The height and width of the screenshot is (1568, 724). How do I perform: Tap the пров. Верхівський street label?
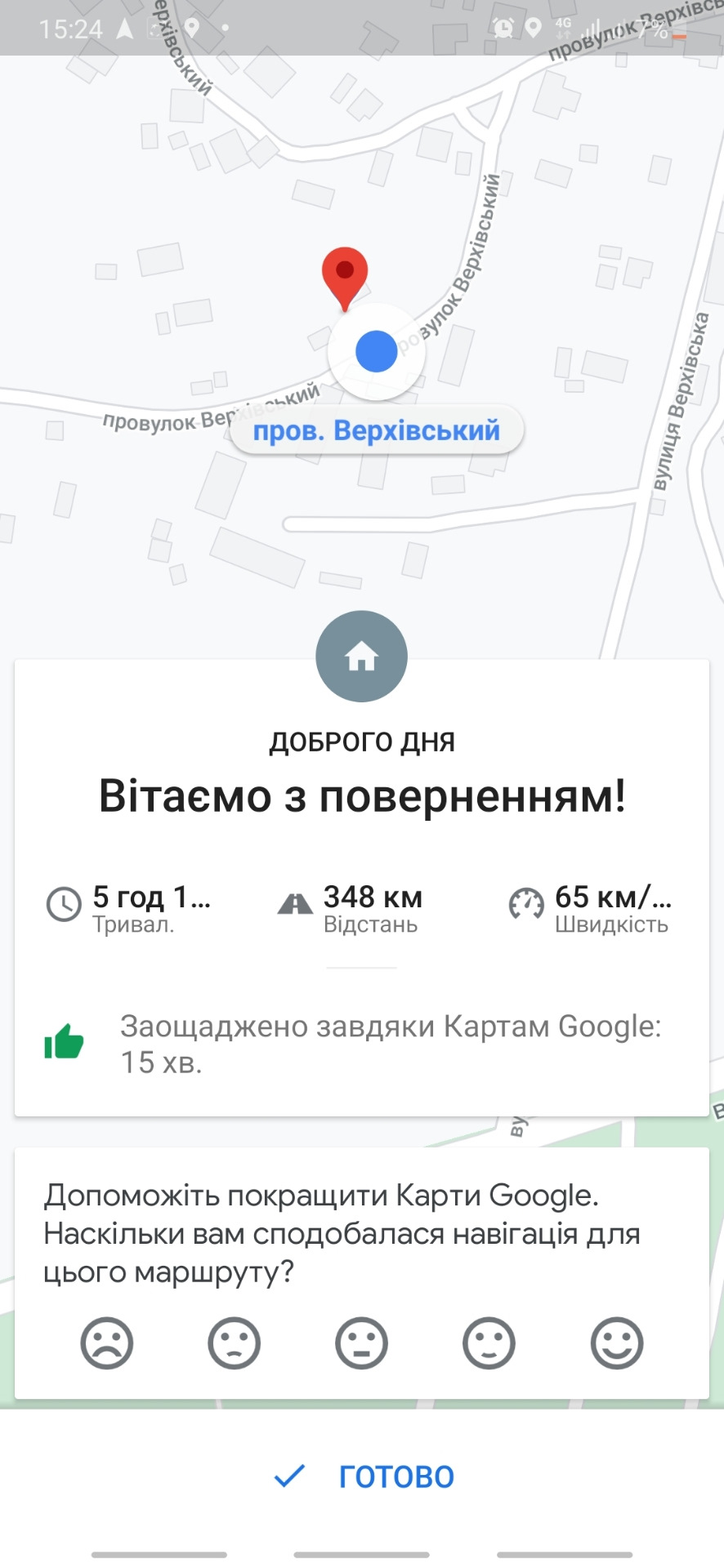click(x=377, y=431)
